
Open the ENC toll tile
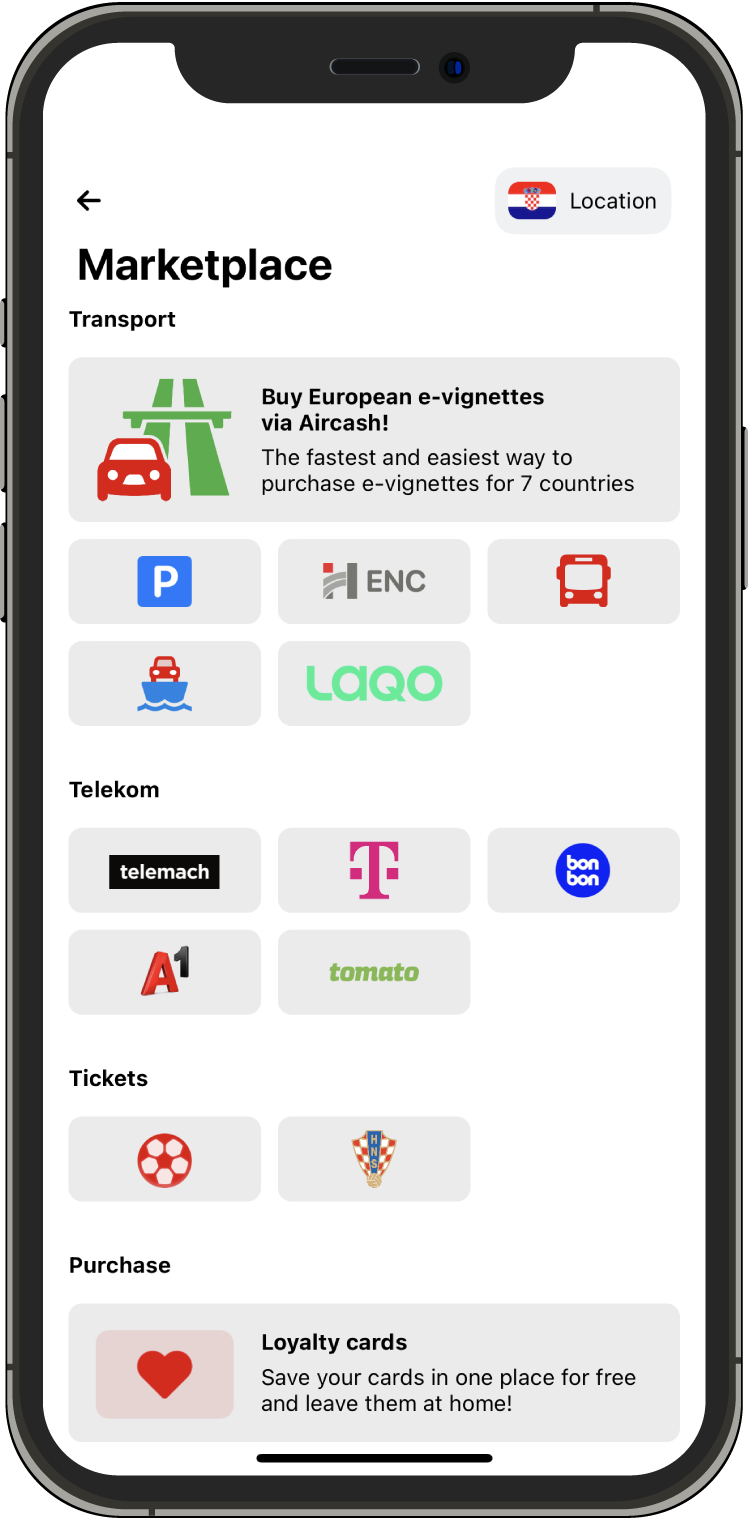374,582
